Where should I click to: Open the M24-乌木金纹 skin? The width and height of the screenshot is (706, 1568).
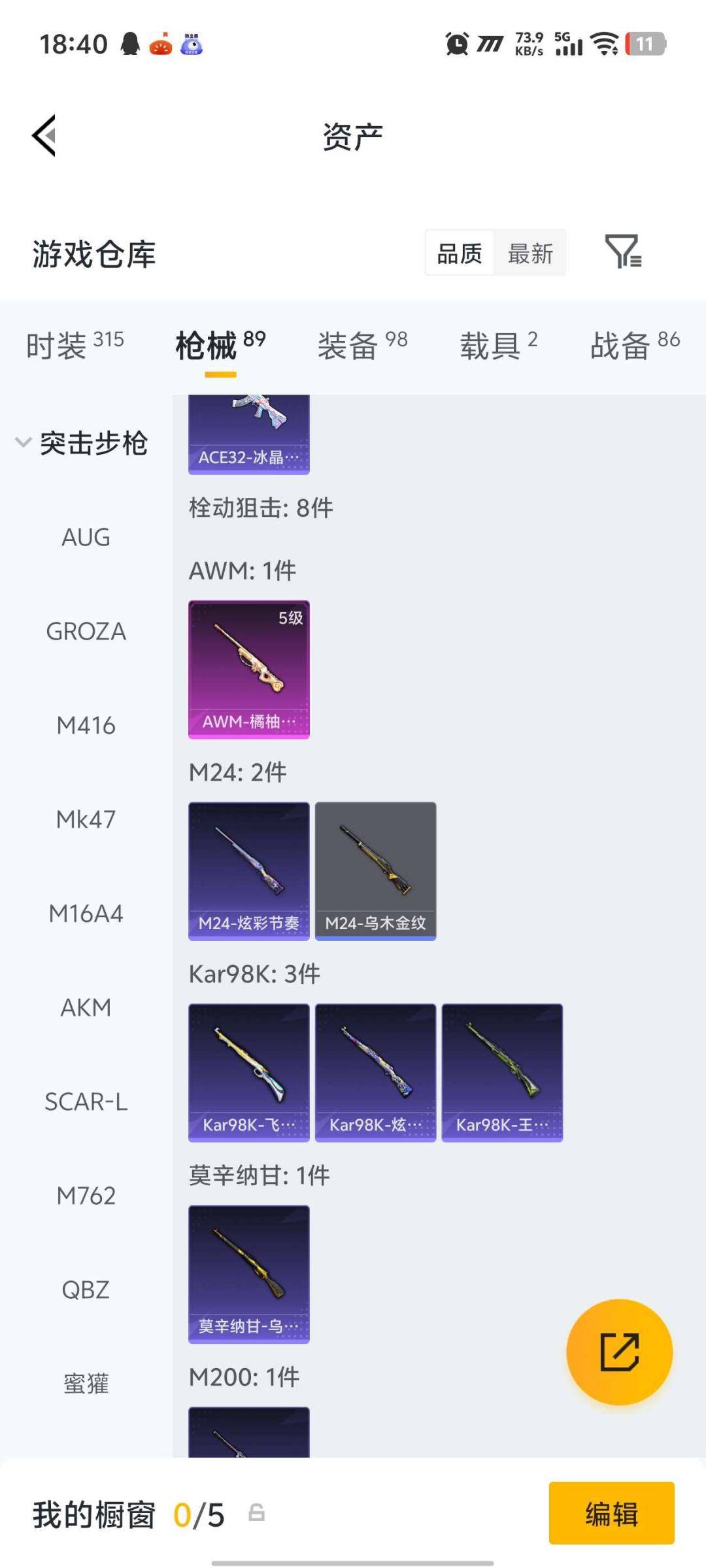(375, 871)
